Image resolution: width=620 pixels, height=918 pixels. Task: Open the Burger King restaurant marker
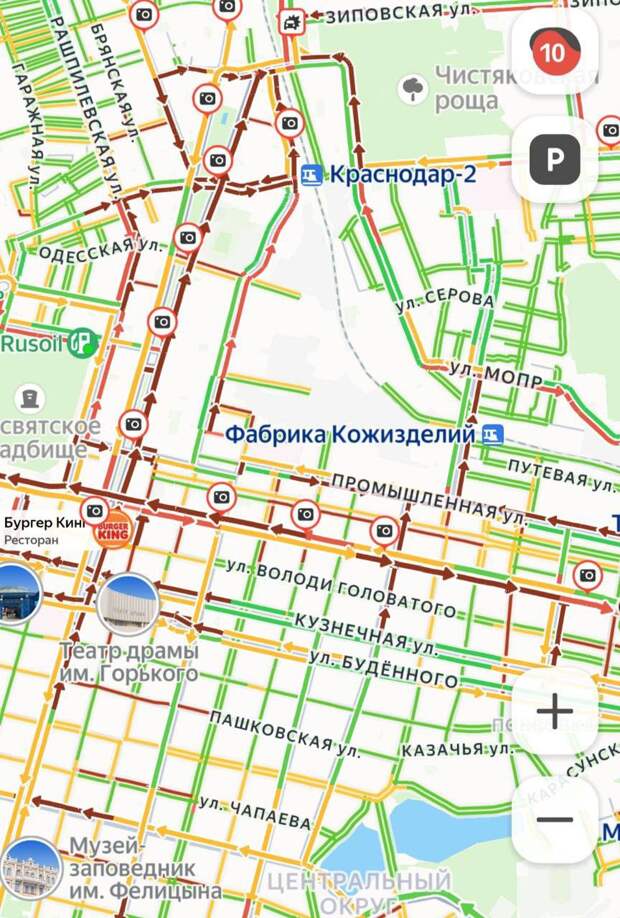(x=109, y=531)
